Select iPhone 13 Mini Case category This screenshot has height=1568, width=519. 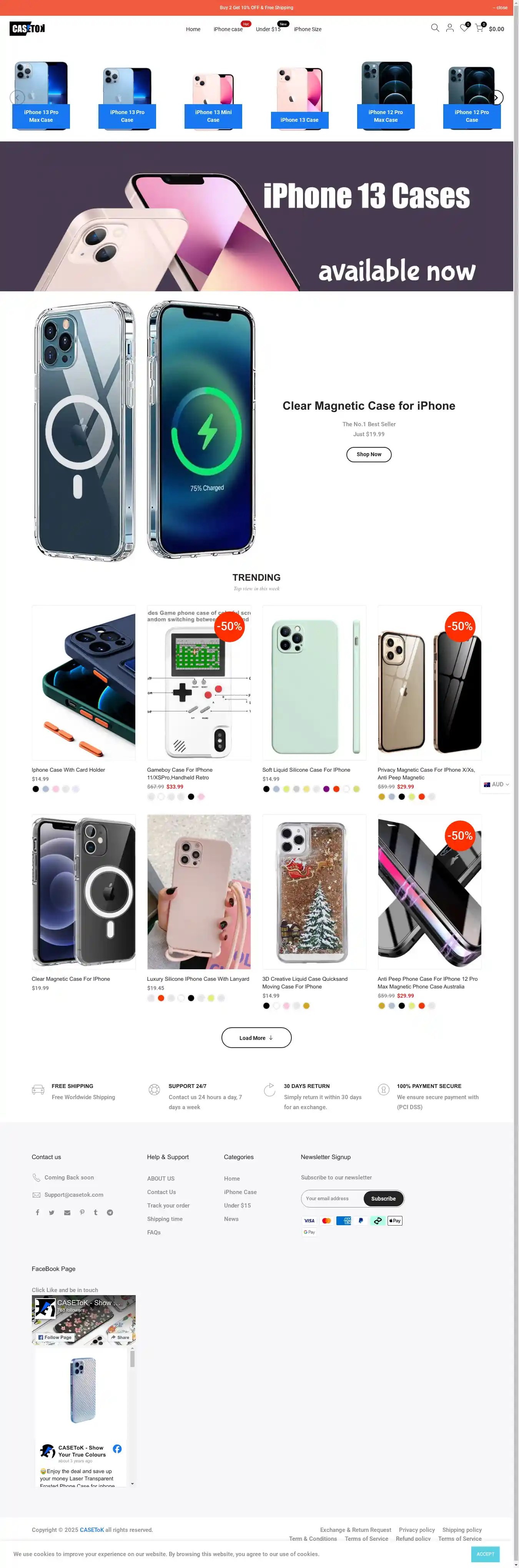tap(213, 116)
